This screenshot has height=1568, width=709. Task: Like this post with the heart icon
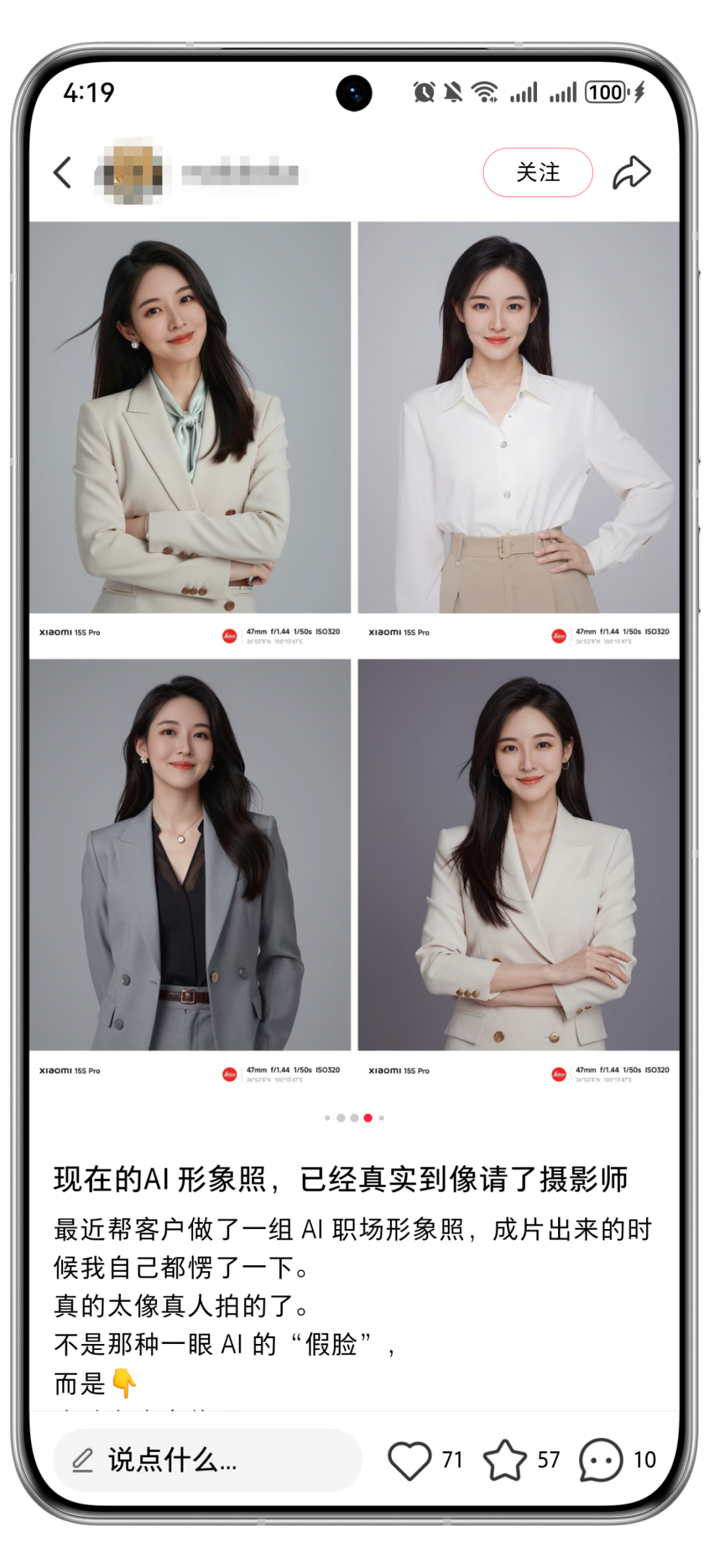(410, 1460)
